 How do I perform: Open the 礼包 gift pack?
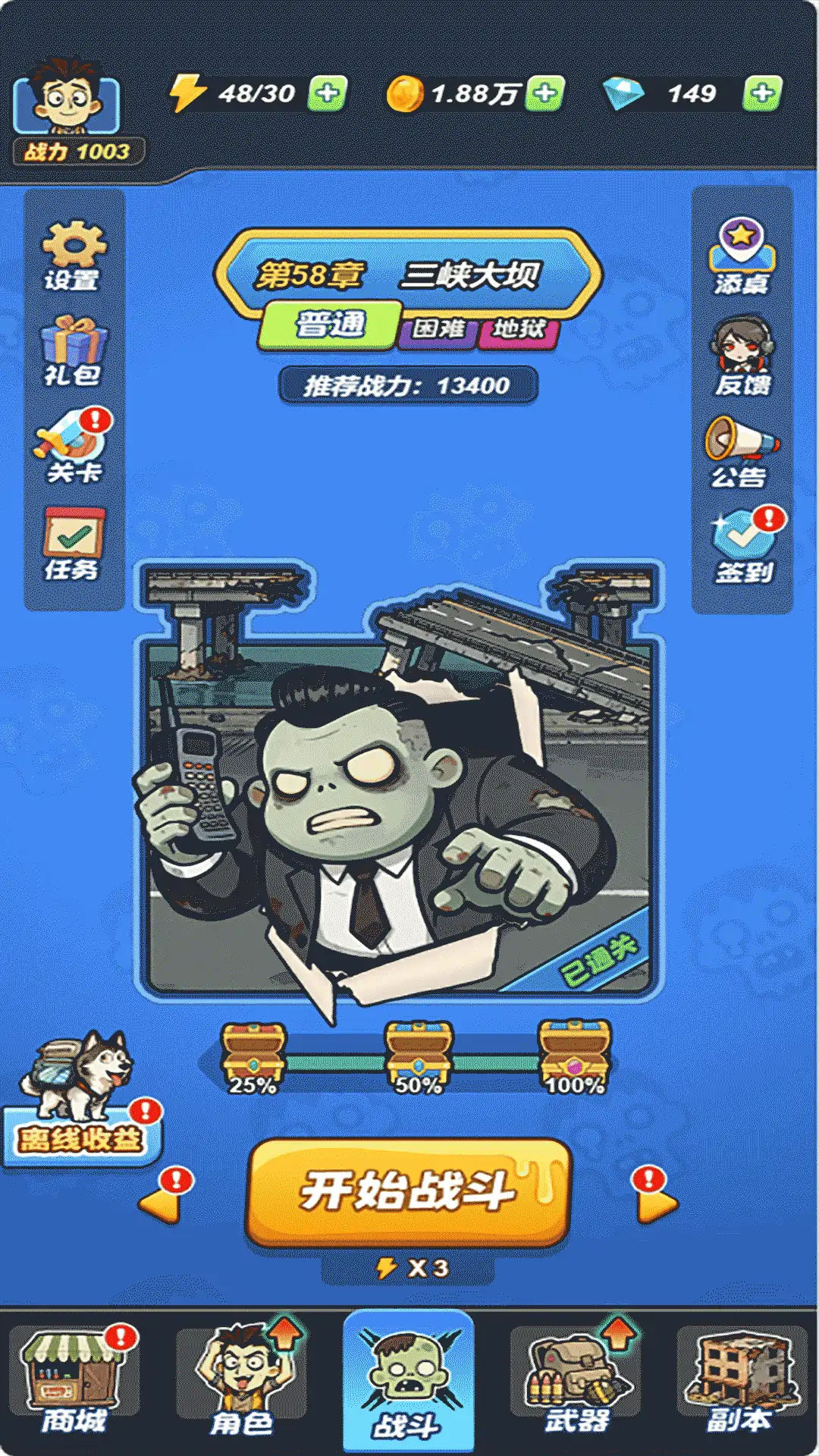(74, 350)
